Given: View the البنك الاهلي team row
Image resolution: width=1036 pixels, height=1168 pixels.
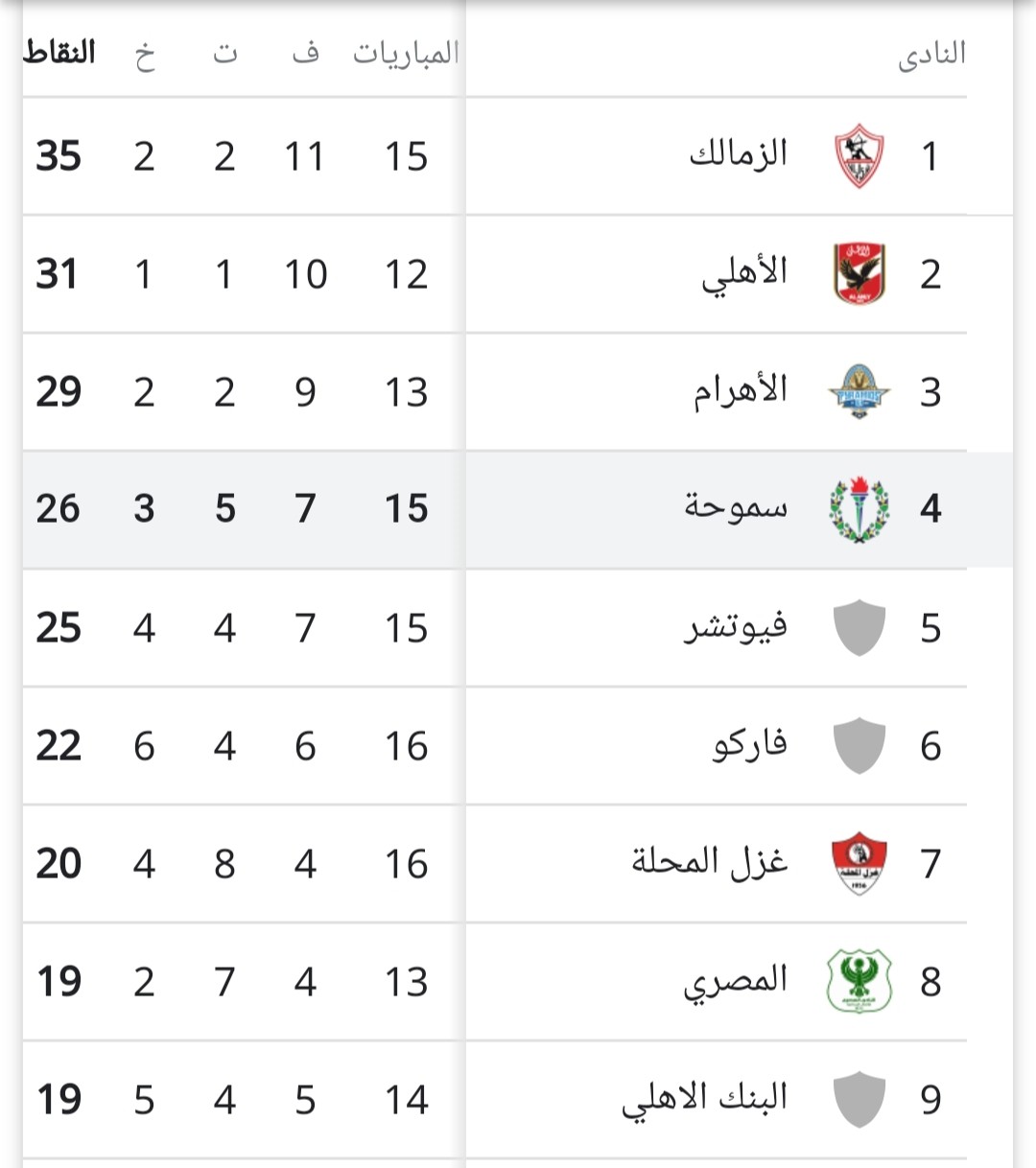Looking at the screenshot, I should point(705,1099).
